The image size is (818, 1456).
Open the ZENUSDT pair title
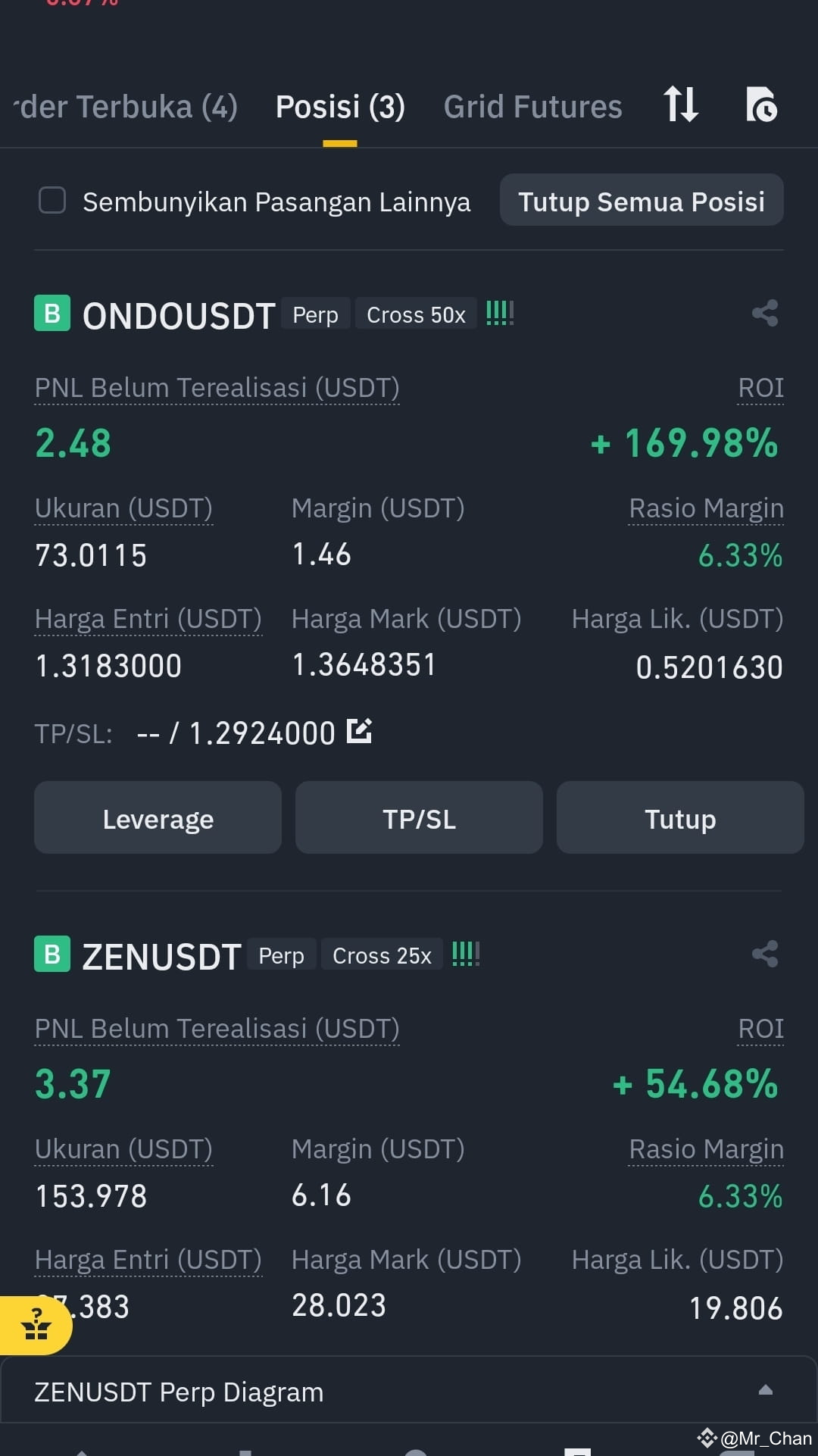161,956
